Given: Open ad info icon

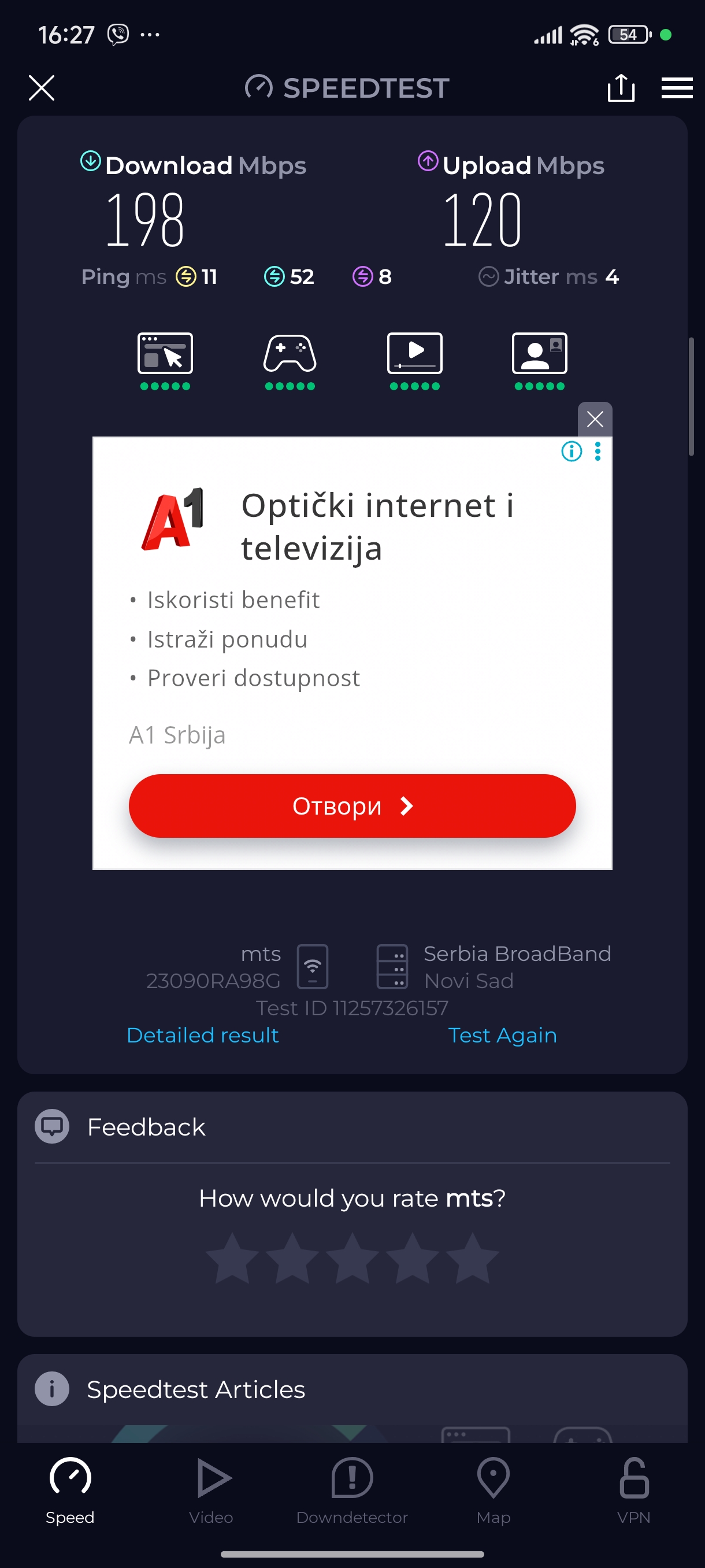Looking at the screenshot, I should 571,451.
